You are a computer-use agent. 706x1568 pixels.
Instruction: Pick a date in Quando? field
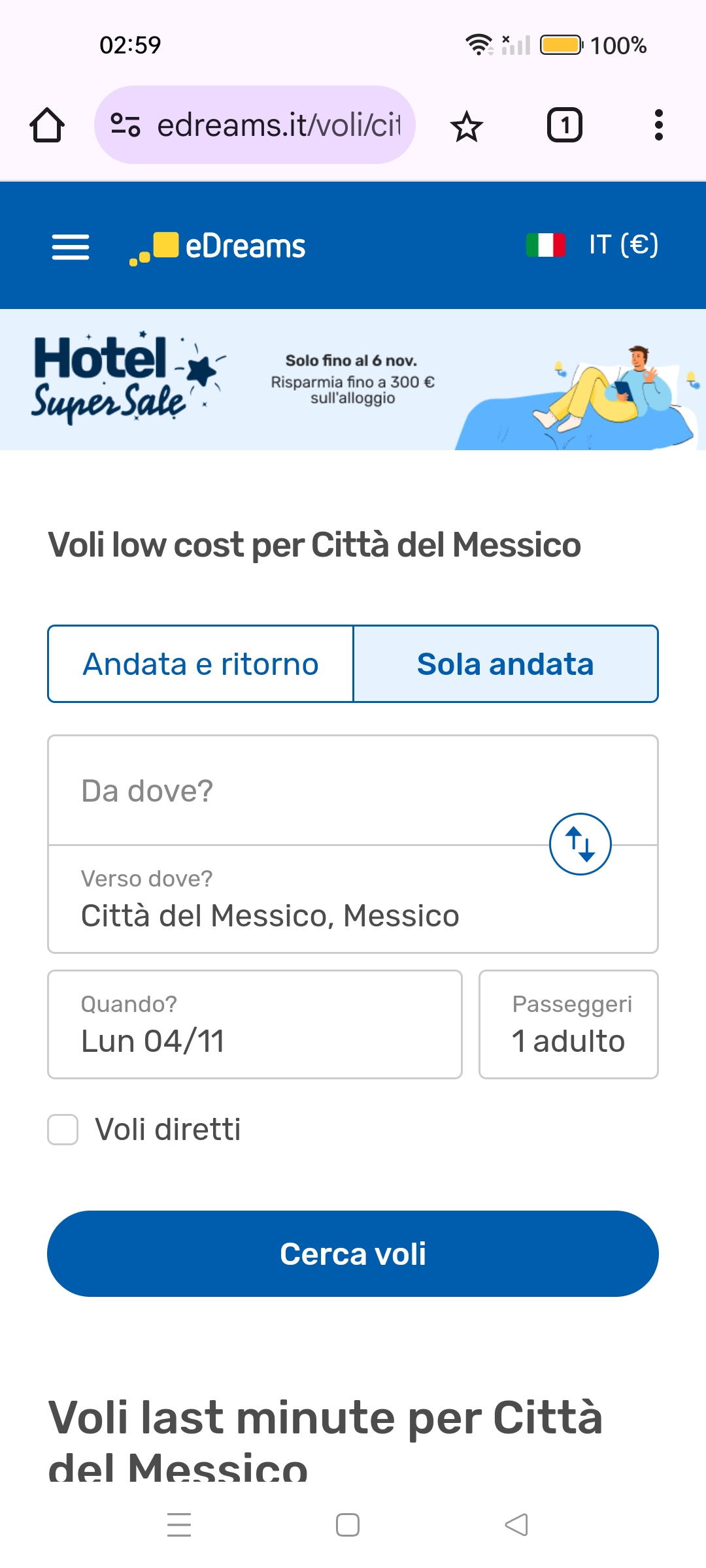[x=255, y=1024]
